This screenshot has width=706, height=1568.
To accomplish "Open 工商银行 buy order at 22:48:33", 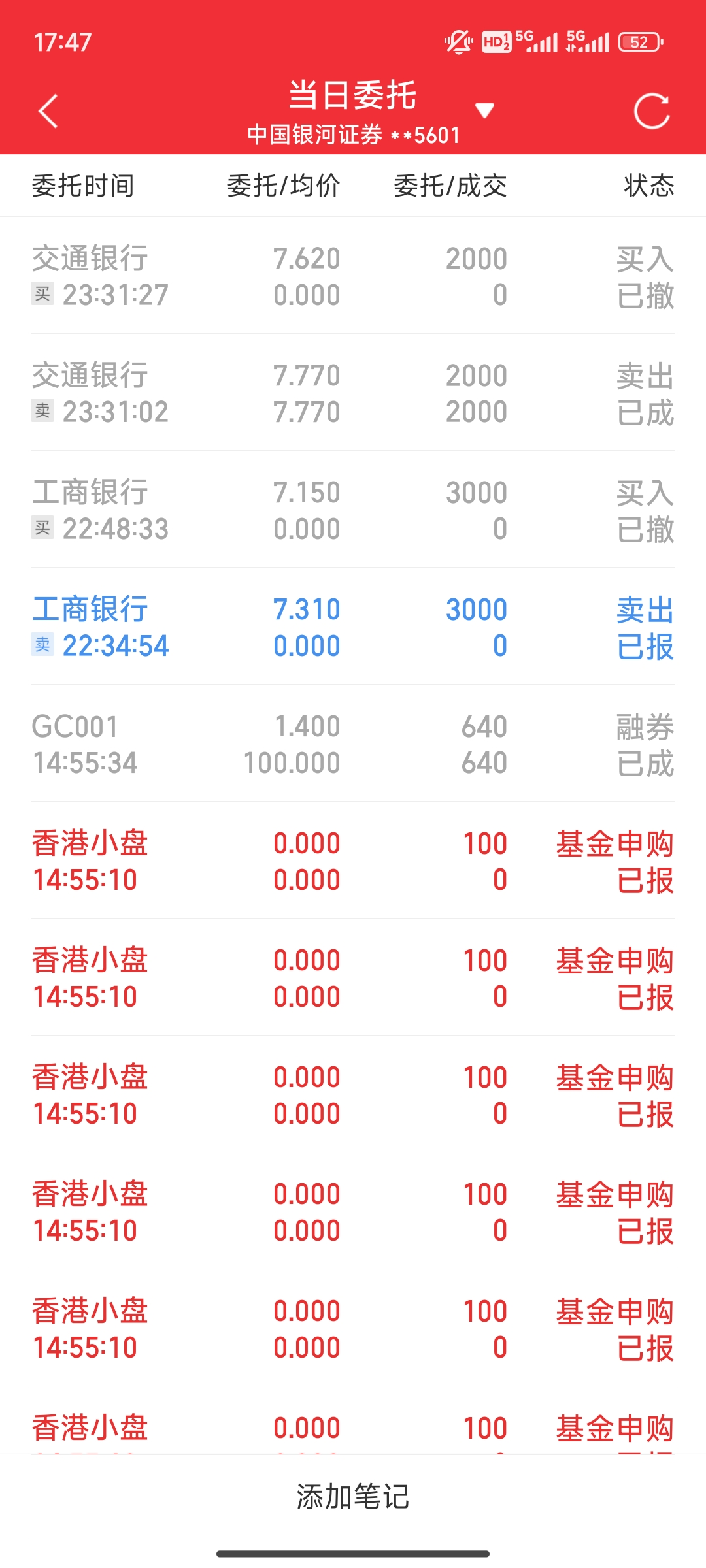I will coord(353,510).
